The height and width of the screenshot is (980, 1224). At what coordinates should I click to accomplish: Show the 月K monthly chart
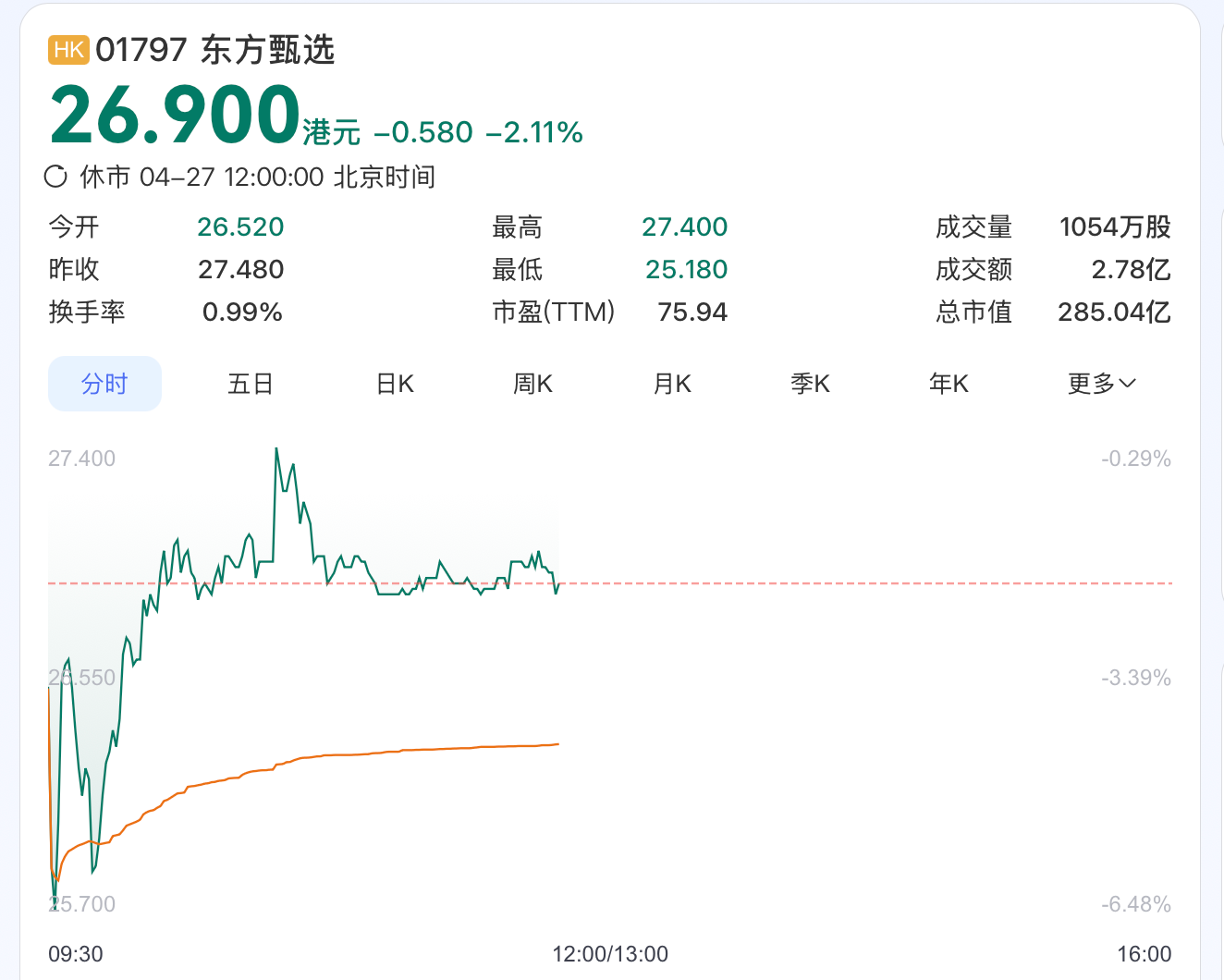tap(672, 384)
